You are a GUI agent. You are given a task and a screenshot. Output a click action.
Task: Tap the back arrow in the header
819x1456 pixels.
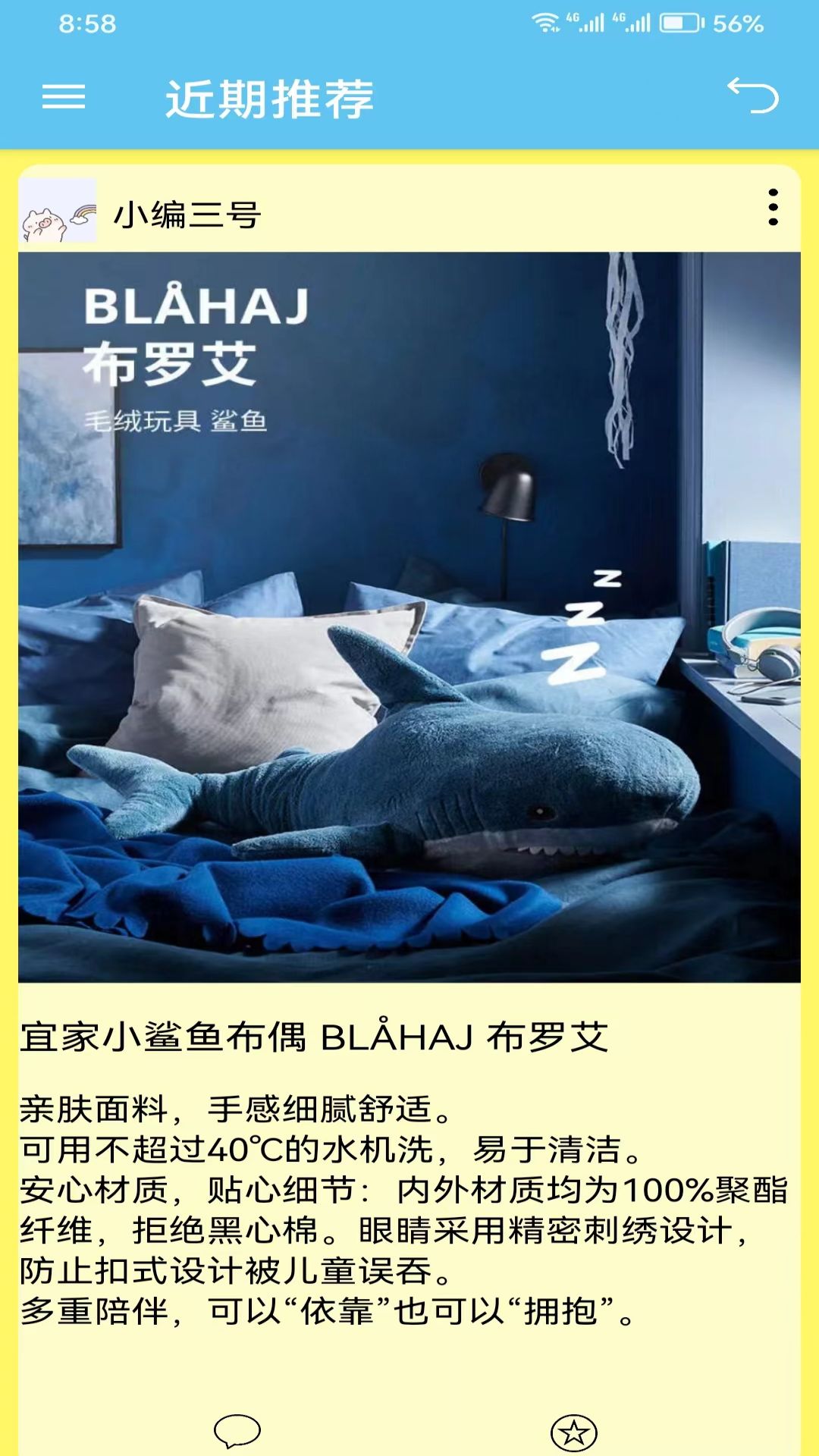pos(753,96)
